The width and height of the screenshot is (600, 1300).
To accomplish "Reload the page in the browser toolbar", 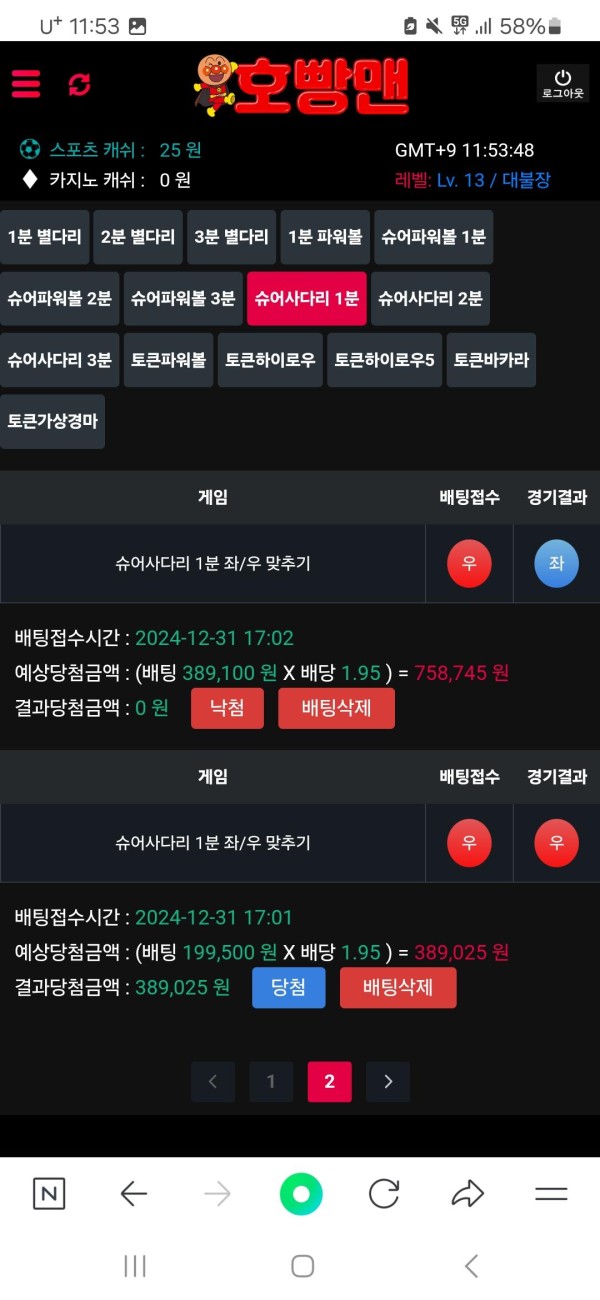I will 384,1193.
